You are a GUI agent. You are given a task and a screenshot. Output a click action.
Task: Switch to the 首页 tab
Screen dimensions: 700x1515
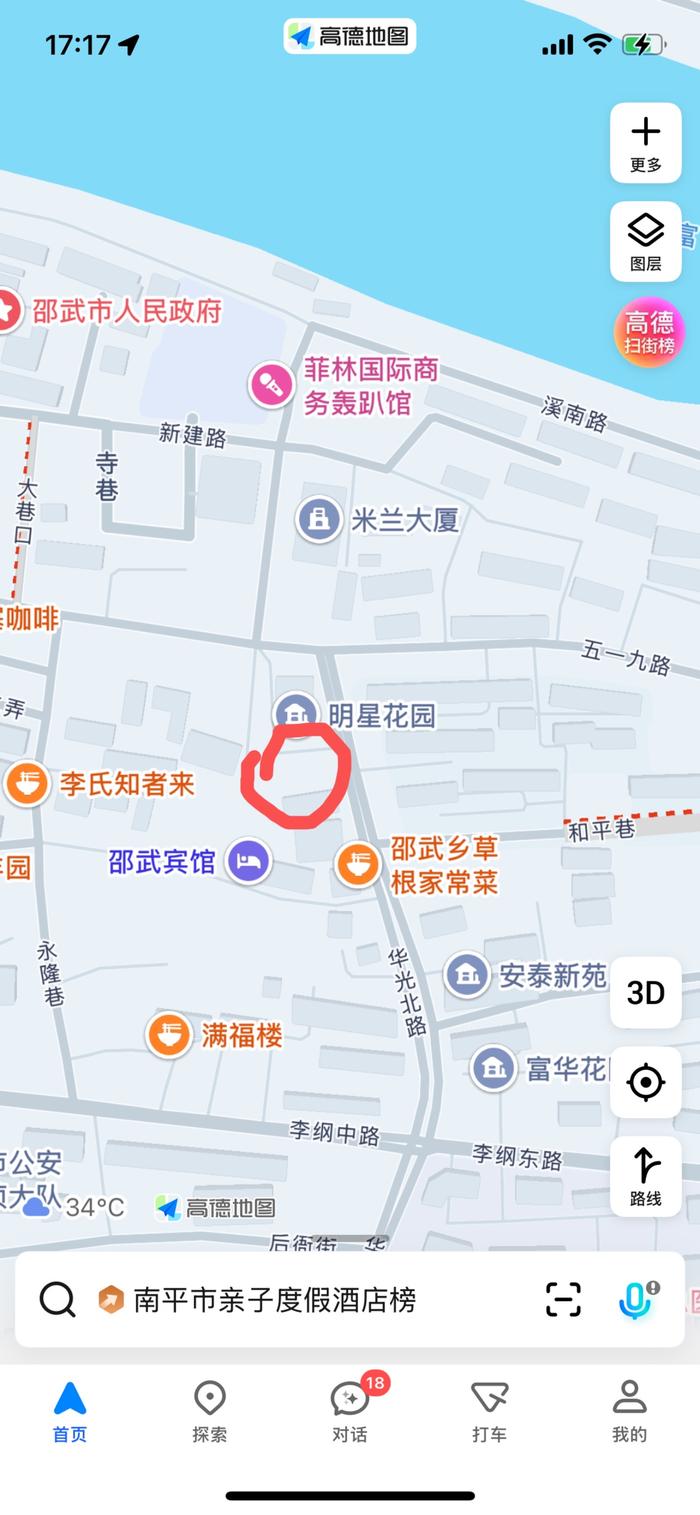[x=70, y=1412]
